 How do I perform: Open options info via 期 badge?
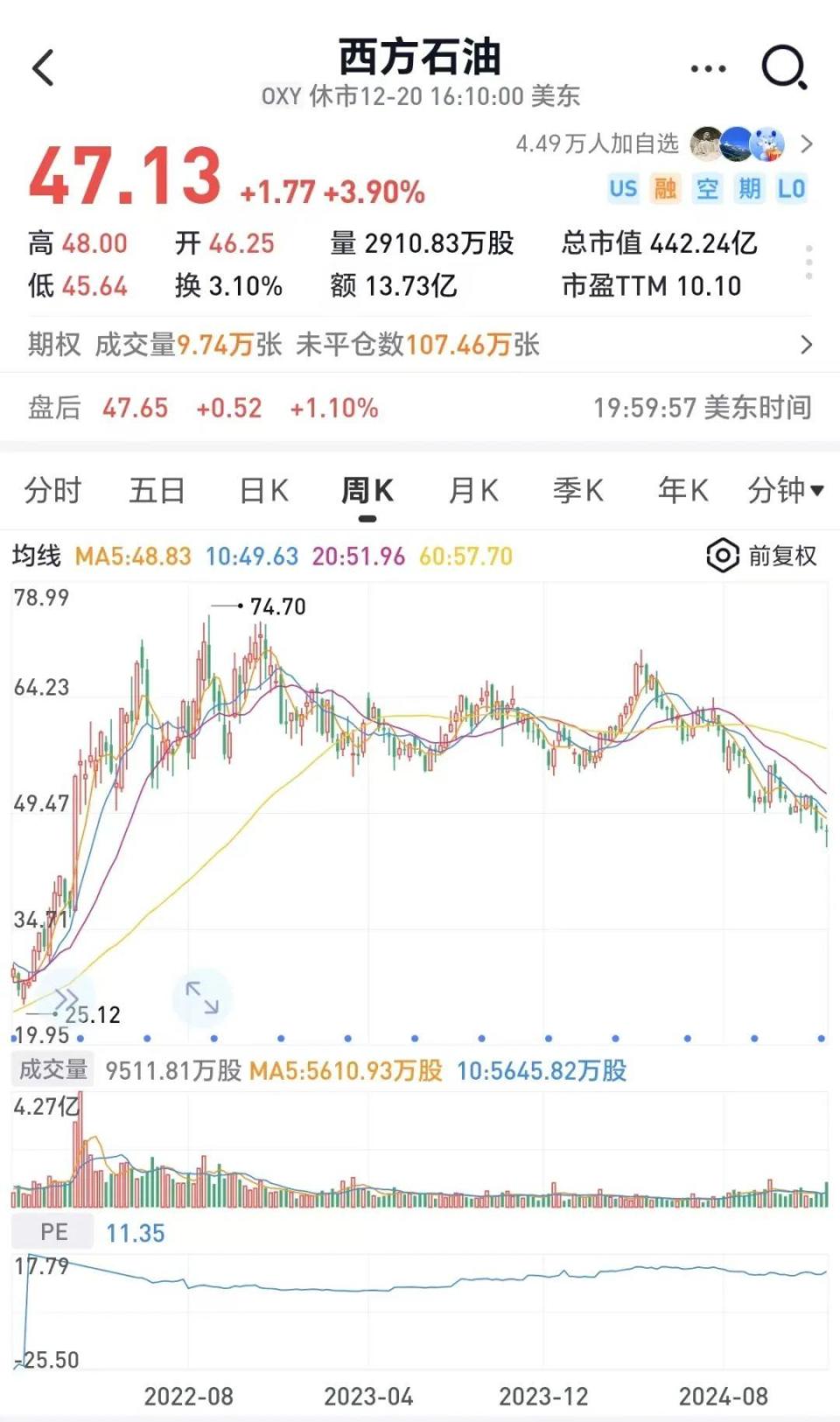pos(750,189)
